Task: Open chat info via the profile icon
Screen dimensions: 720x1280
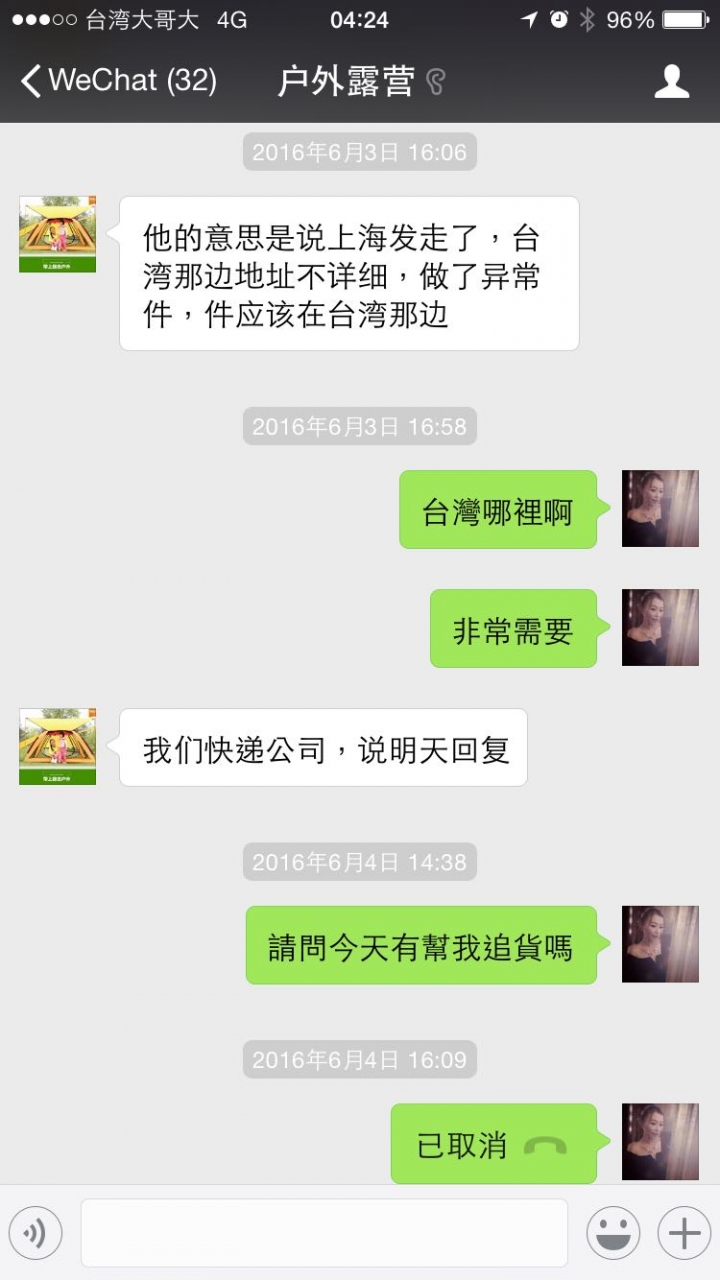Action: click(x=672, y=81)
